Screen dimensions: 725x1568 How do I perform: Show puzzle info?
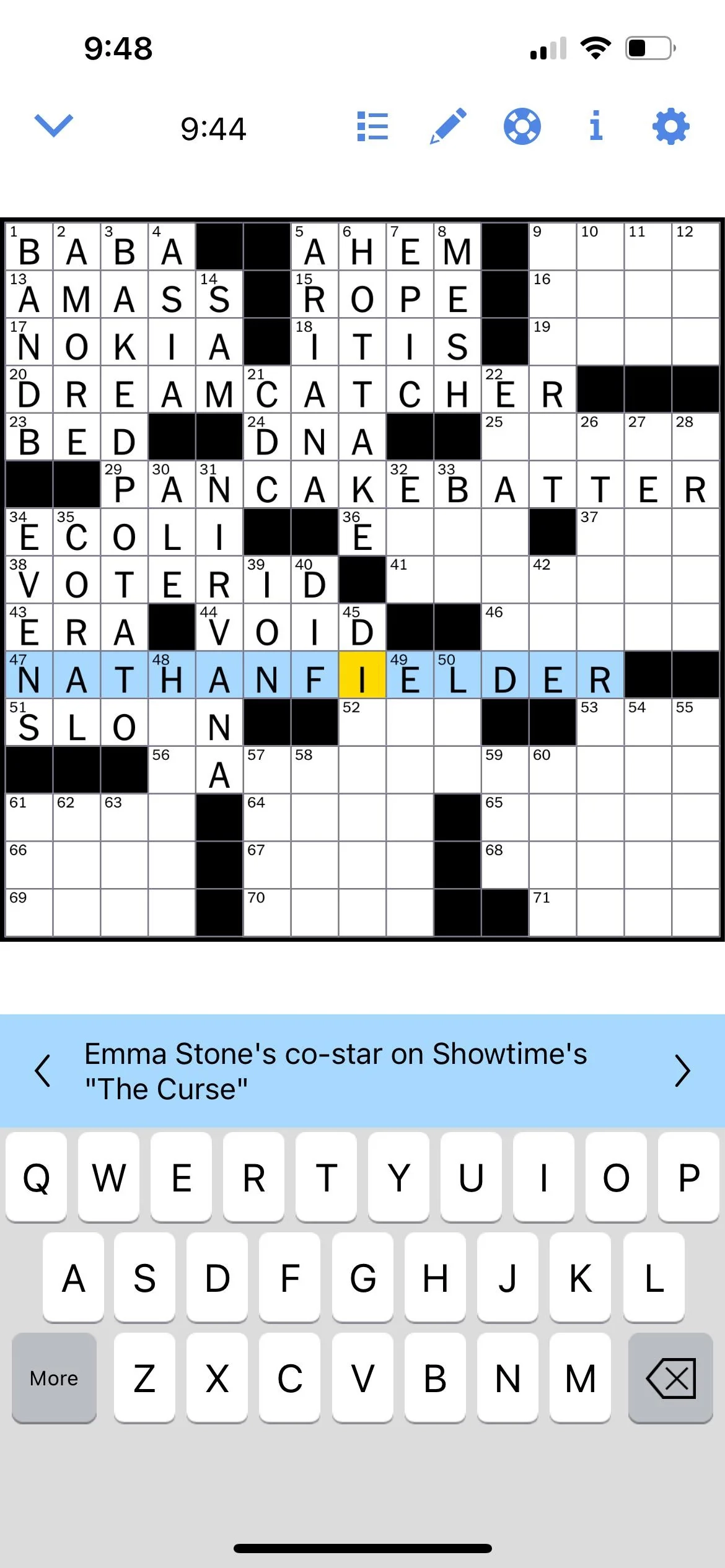coord(595,126)
